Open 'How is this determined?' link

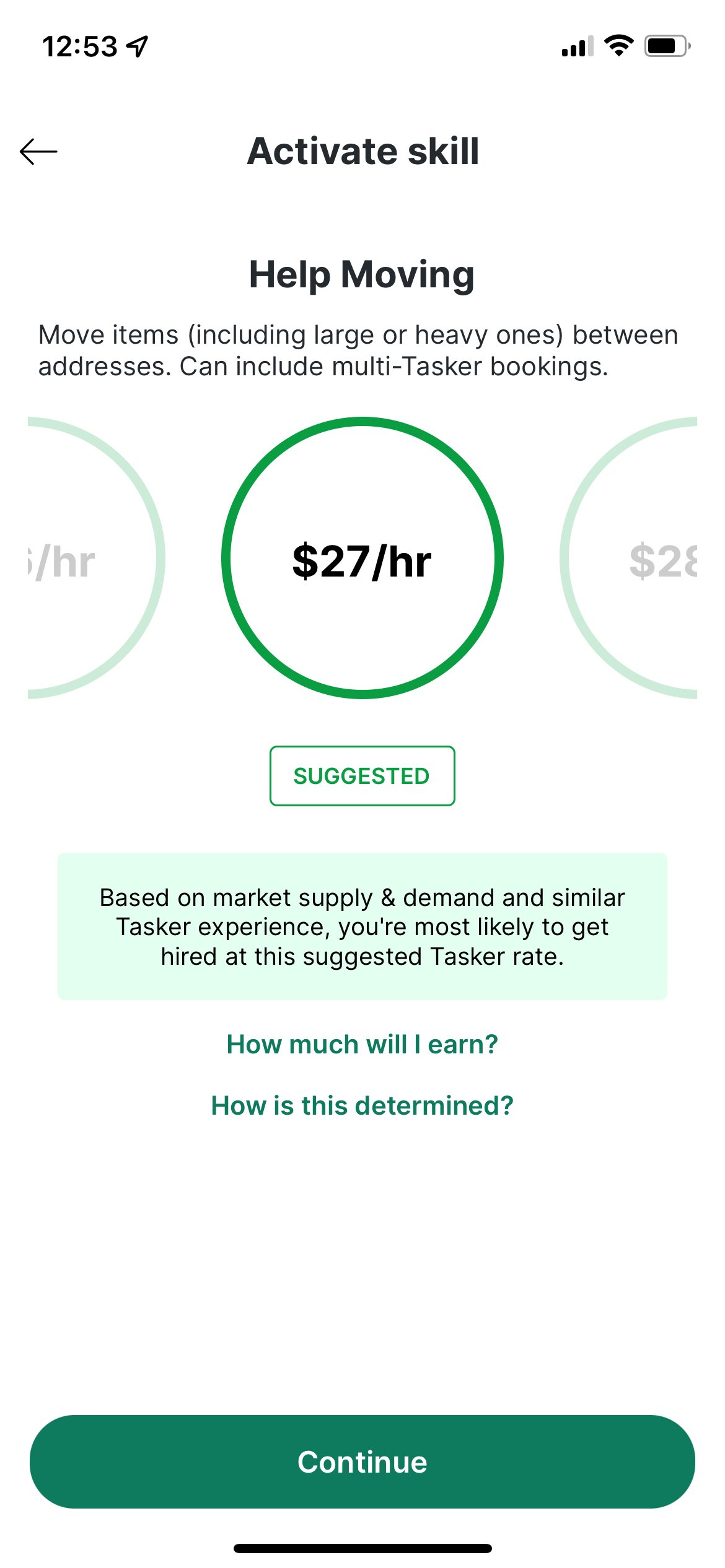[362, 1105]
